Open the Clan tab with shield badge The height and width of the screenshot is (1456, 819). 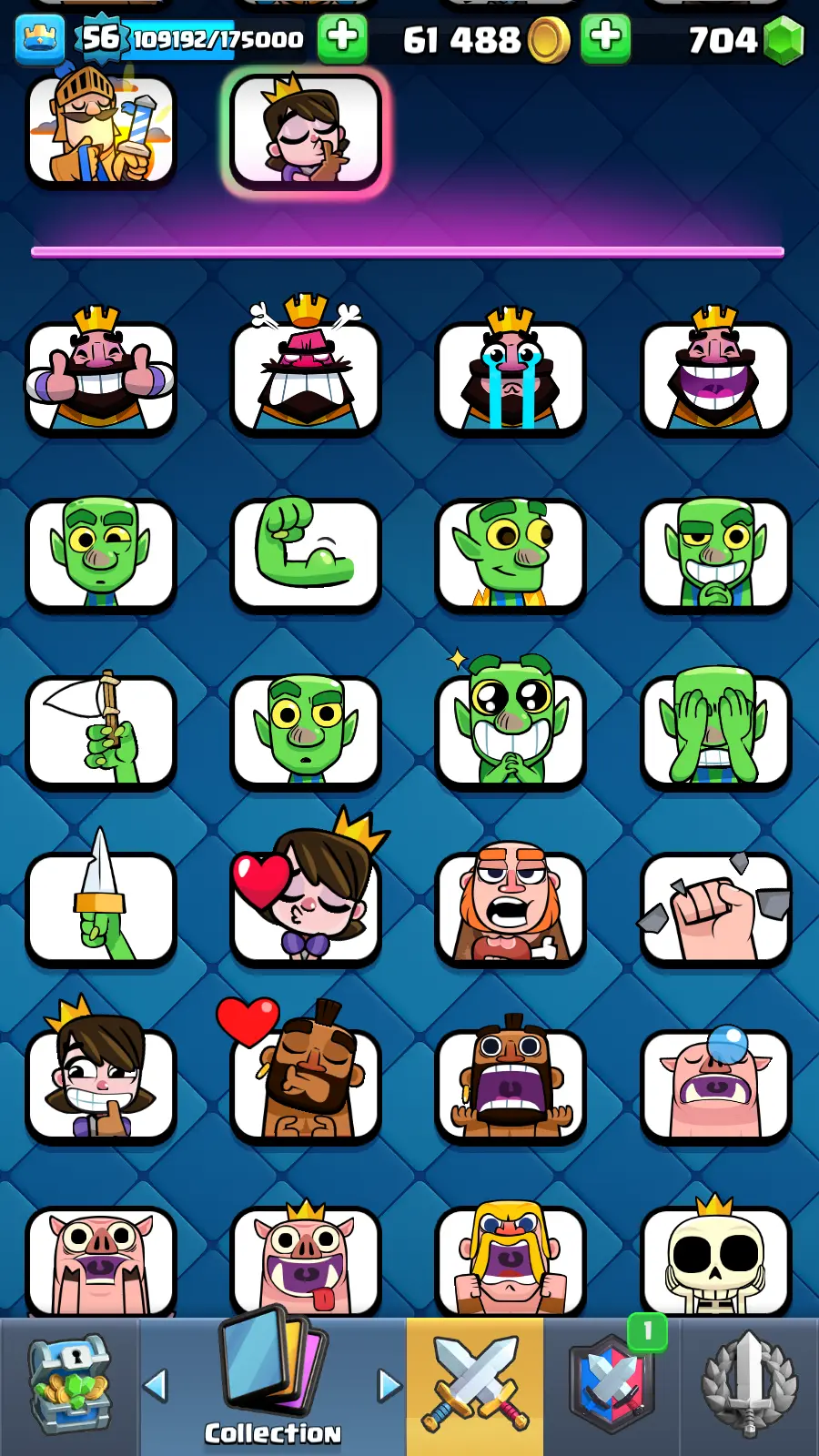612,1385
